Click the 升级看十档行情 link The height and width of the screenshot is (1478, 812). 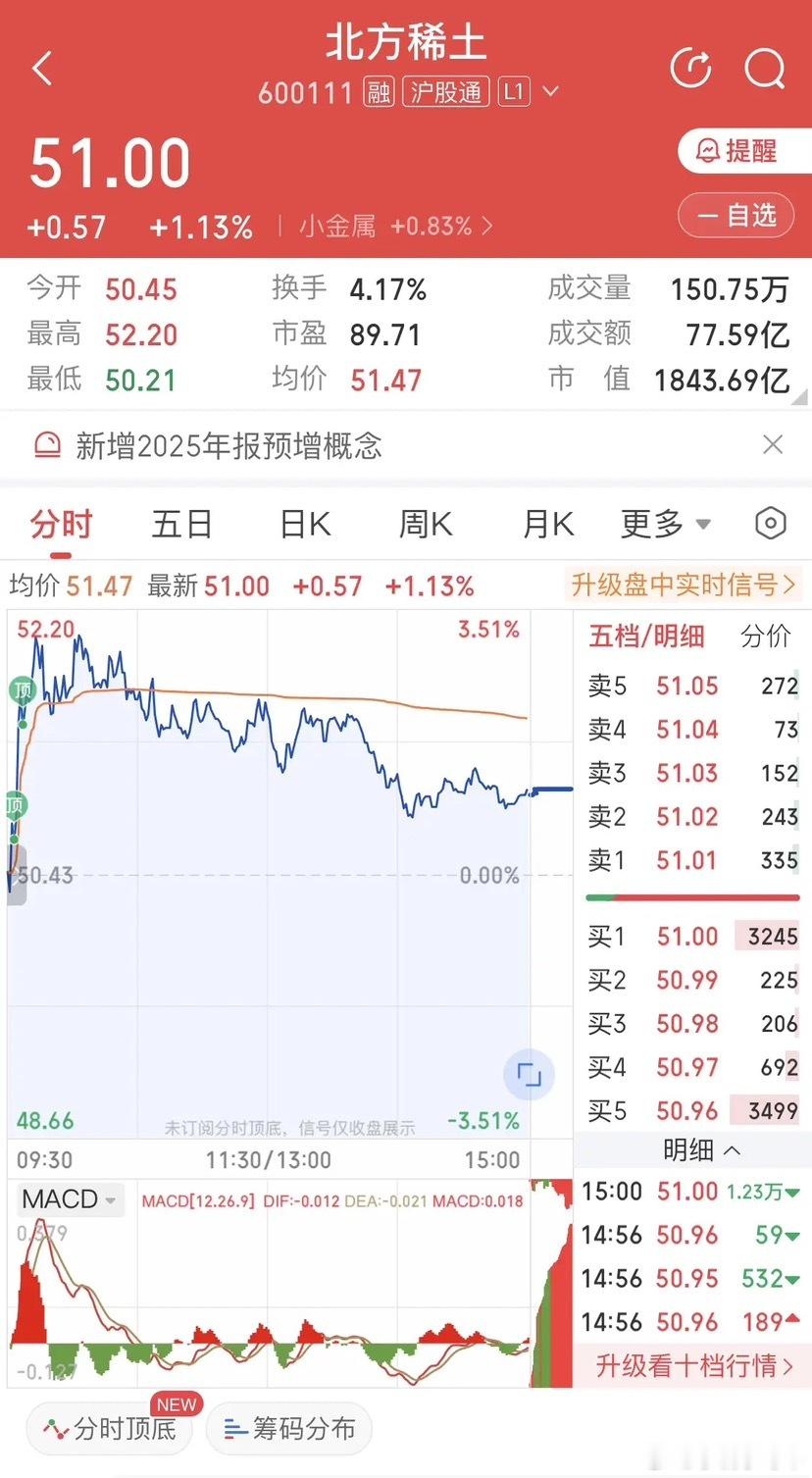pyautogui.click(x=691, y=1363)
